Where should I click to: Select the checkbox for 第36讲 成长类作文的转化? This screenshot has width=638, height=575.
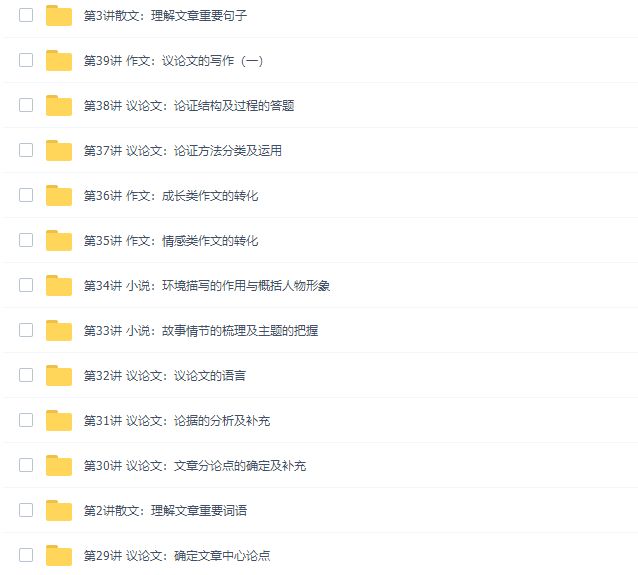click(26, 195)
